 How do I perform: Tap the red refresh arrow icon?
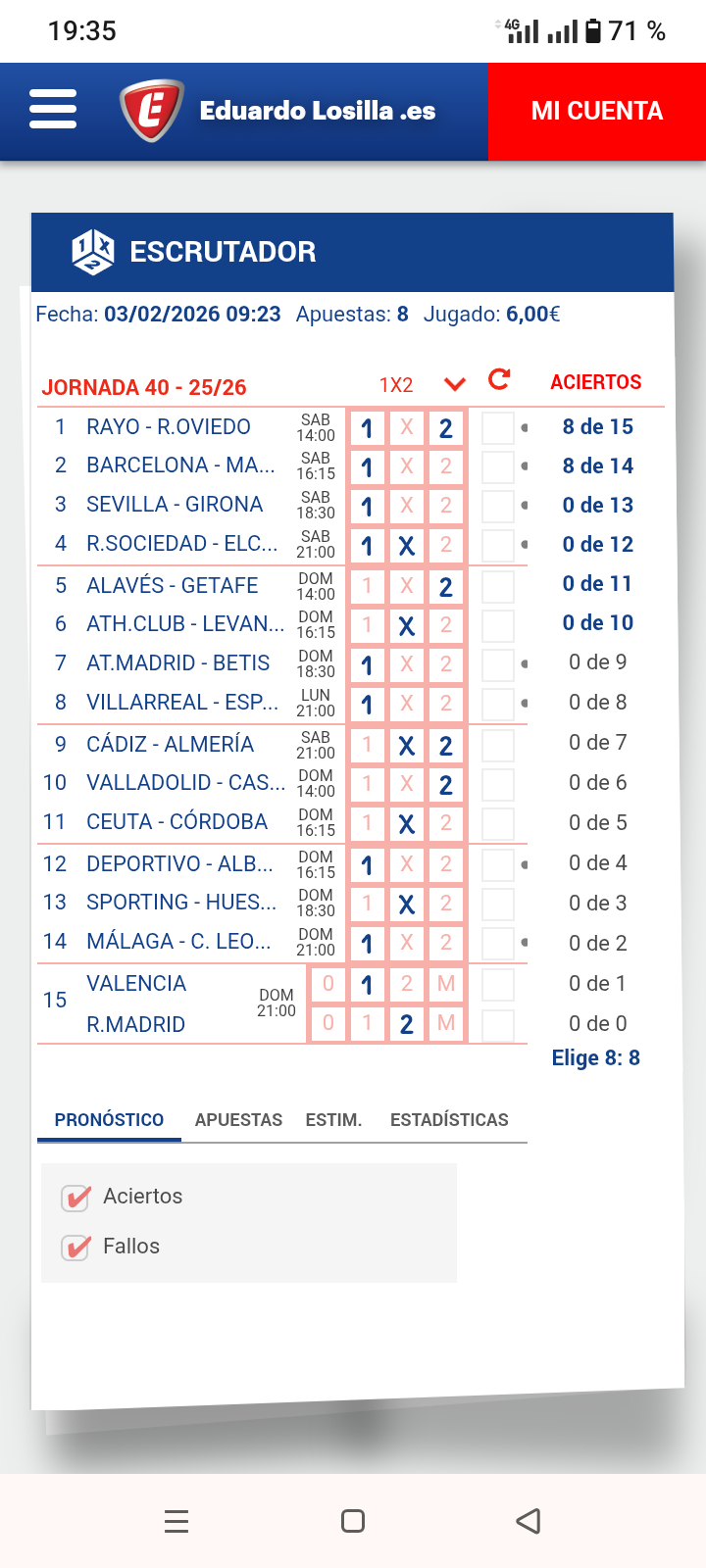pos(499,379)
